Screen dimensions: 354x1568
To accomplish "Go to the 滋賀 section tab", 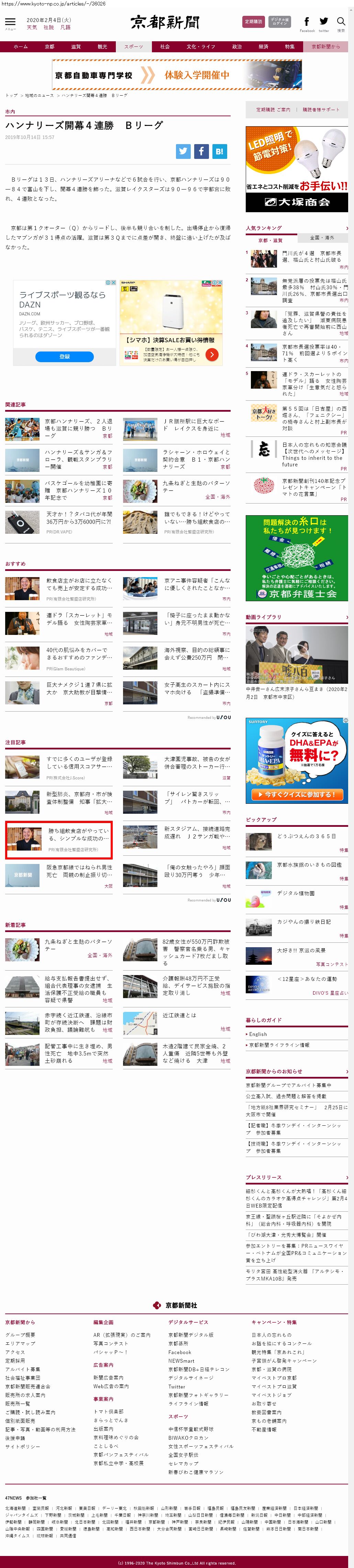I will click(x=75, y=47).
